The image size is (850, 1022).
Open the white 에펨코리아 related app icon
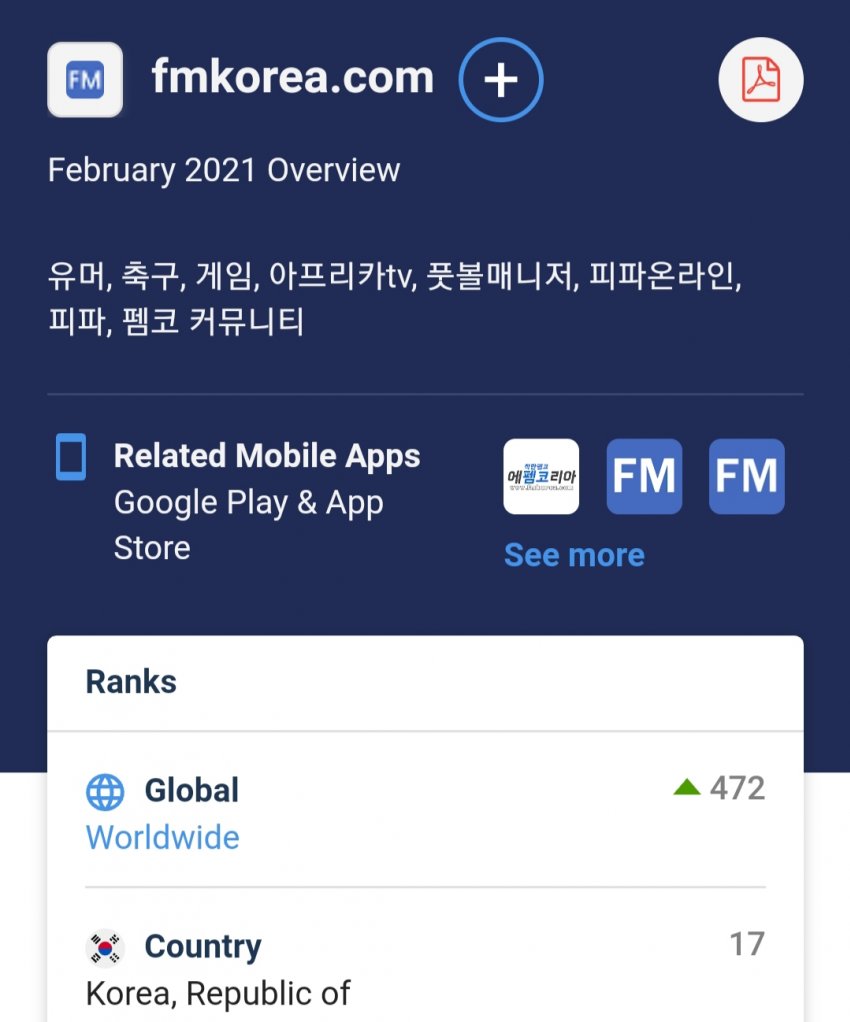pos(541,477)
